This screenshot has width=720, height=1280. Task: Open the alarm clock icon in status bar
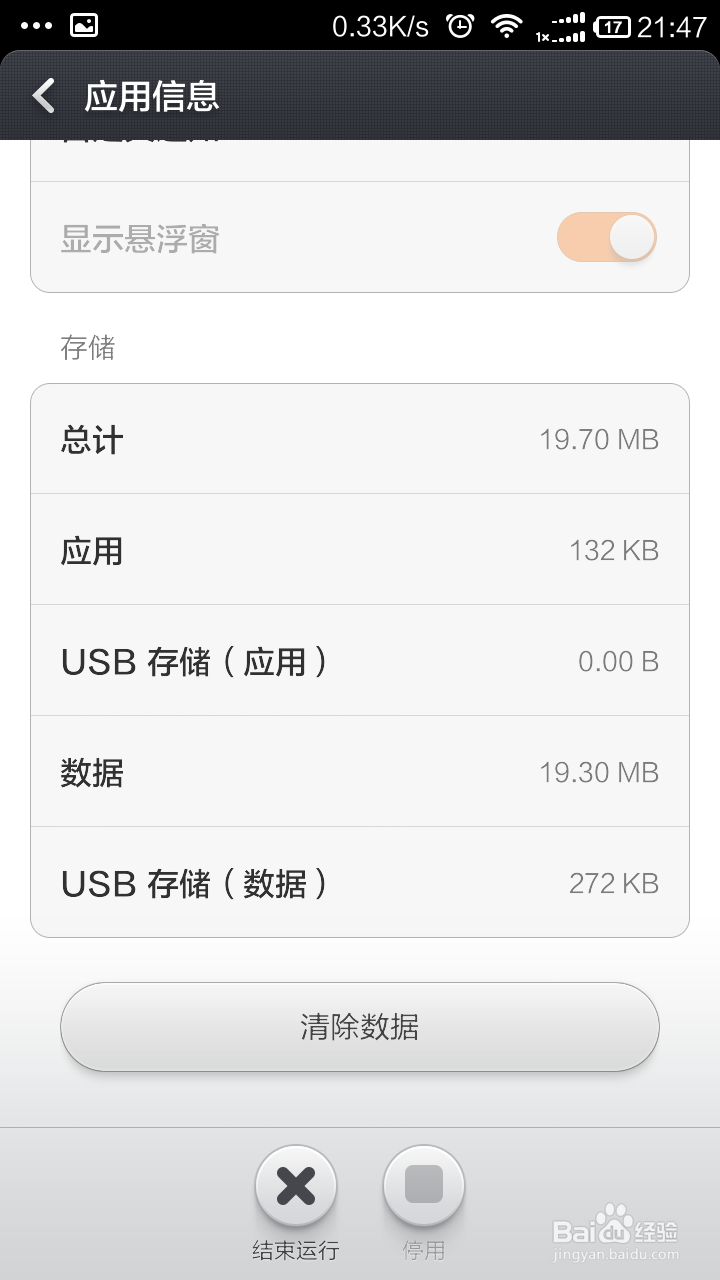[x=460, y=24]
